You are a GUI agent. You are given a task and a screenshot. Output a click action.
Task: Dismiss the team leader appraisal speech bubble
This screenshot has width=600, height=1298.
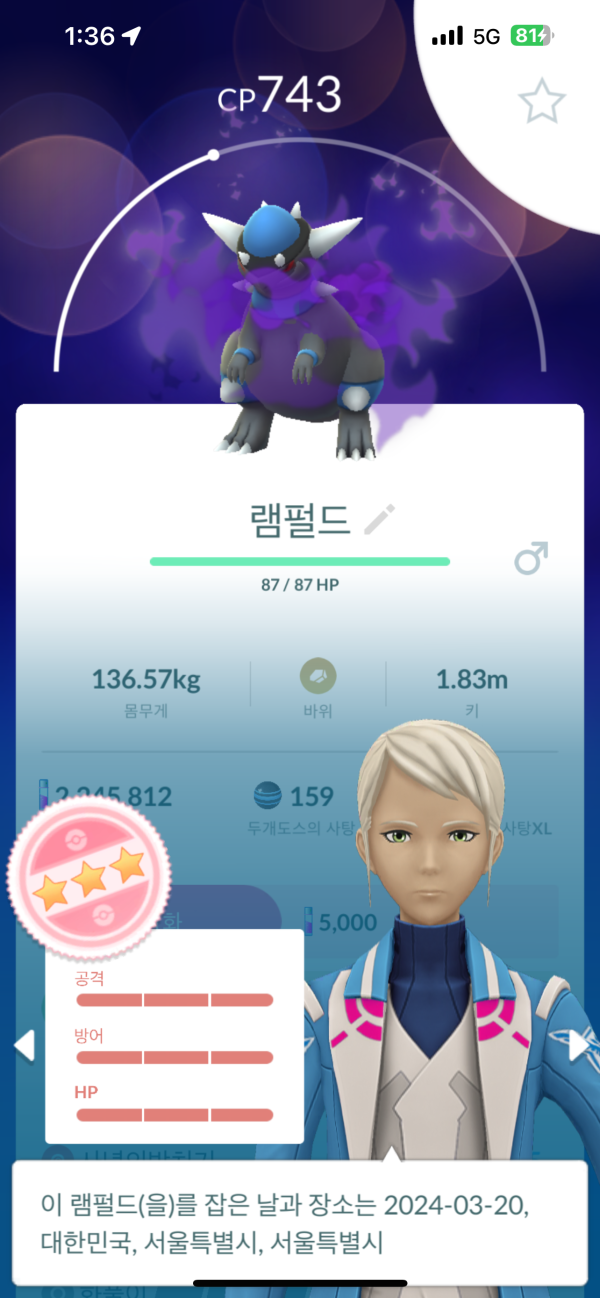(x=299, y=1221)
